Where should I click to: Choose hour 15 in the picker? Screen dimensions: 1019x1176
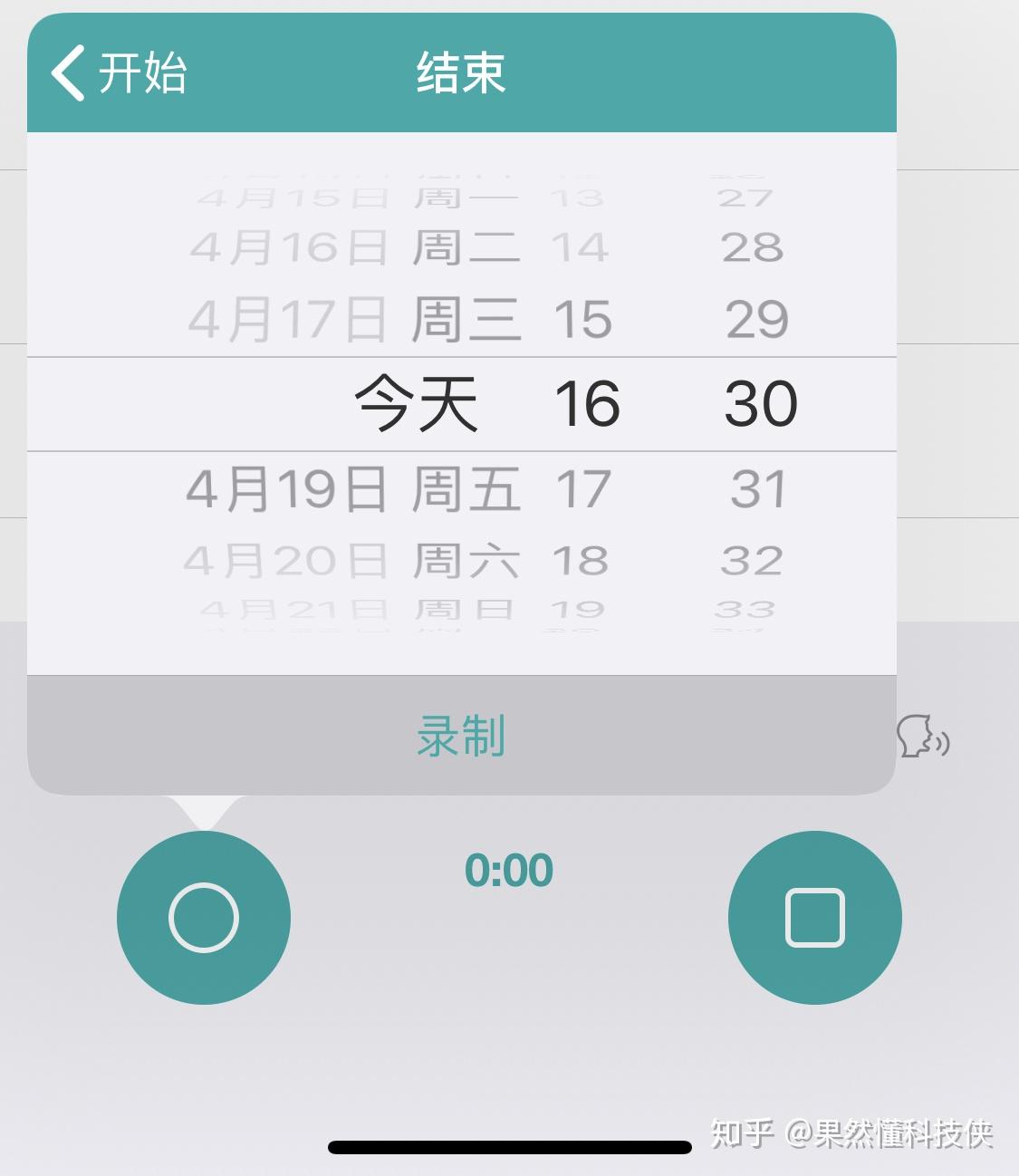[582, 320]
